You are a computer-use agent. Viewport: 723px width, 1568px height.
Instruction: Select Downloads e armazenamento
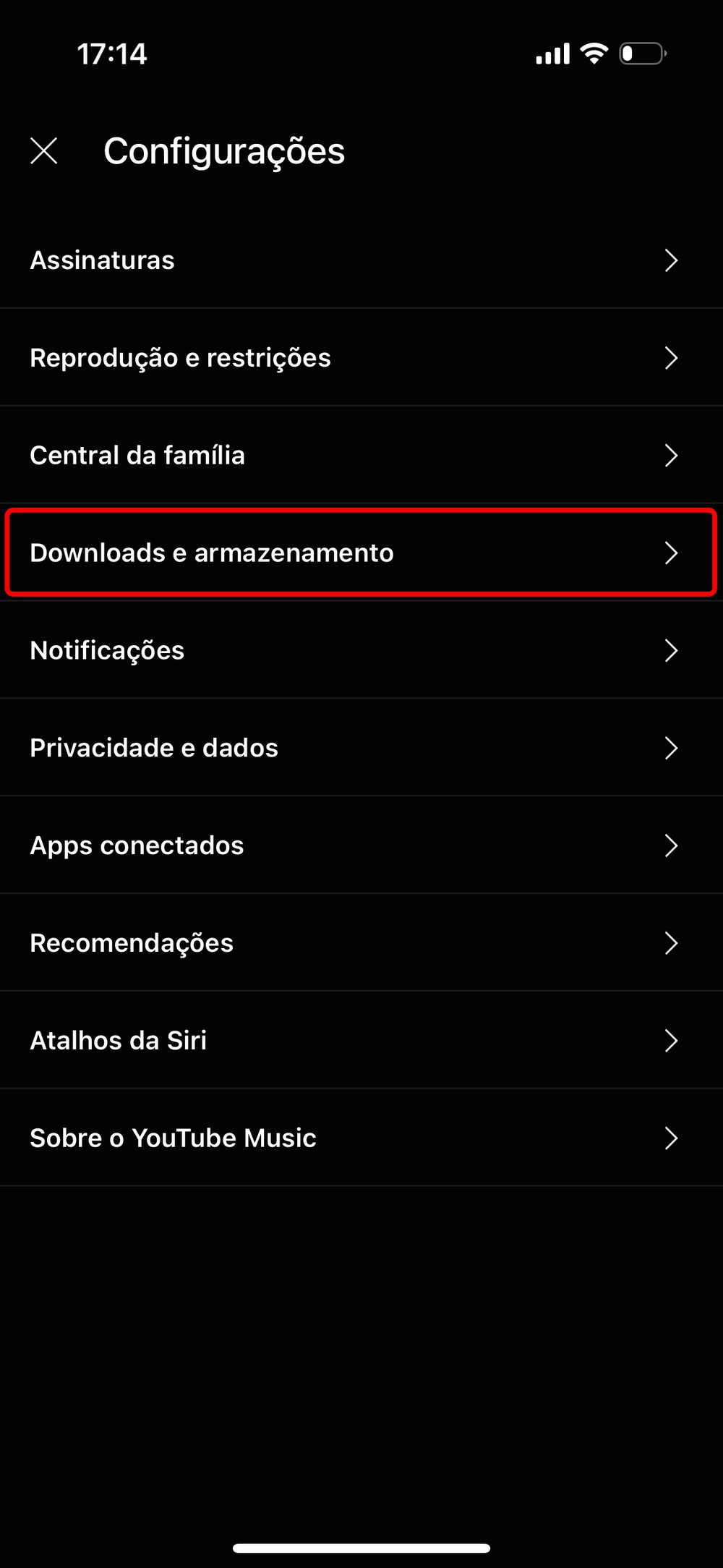[x=361, y=553]
